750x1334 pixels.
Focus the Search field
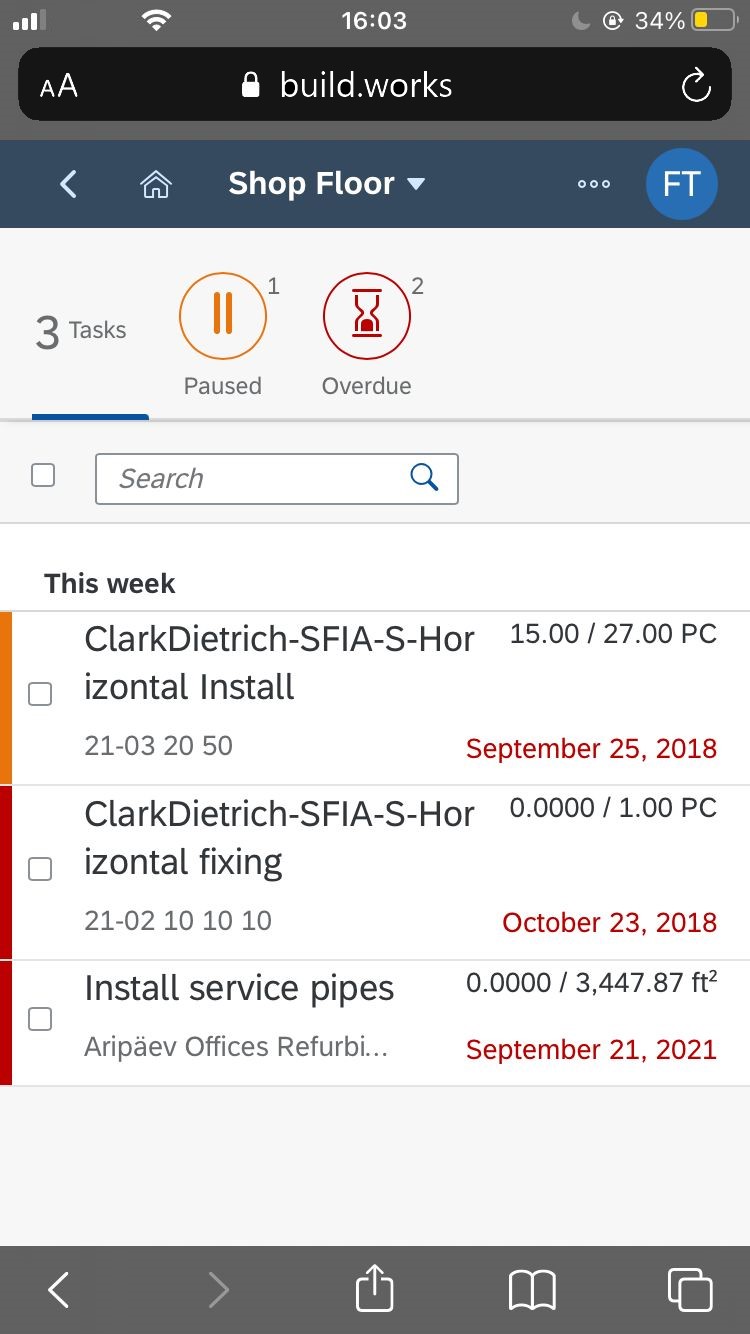(277, 479)
